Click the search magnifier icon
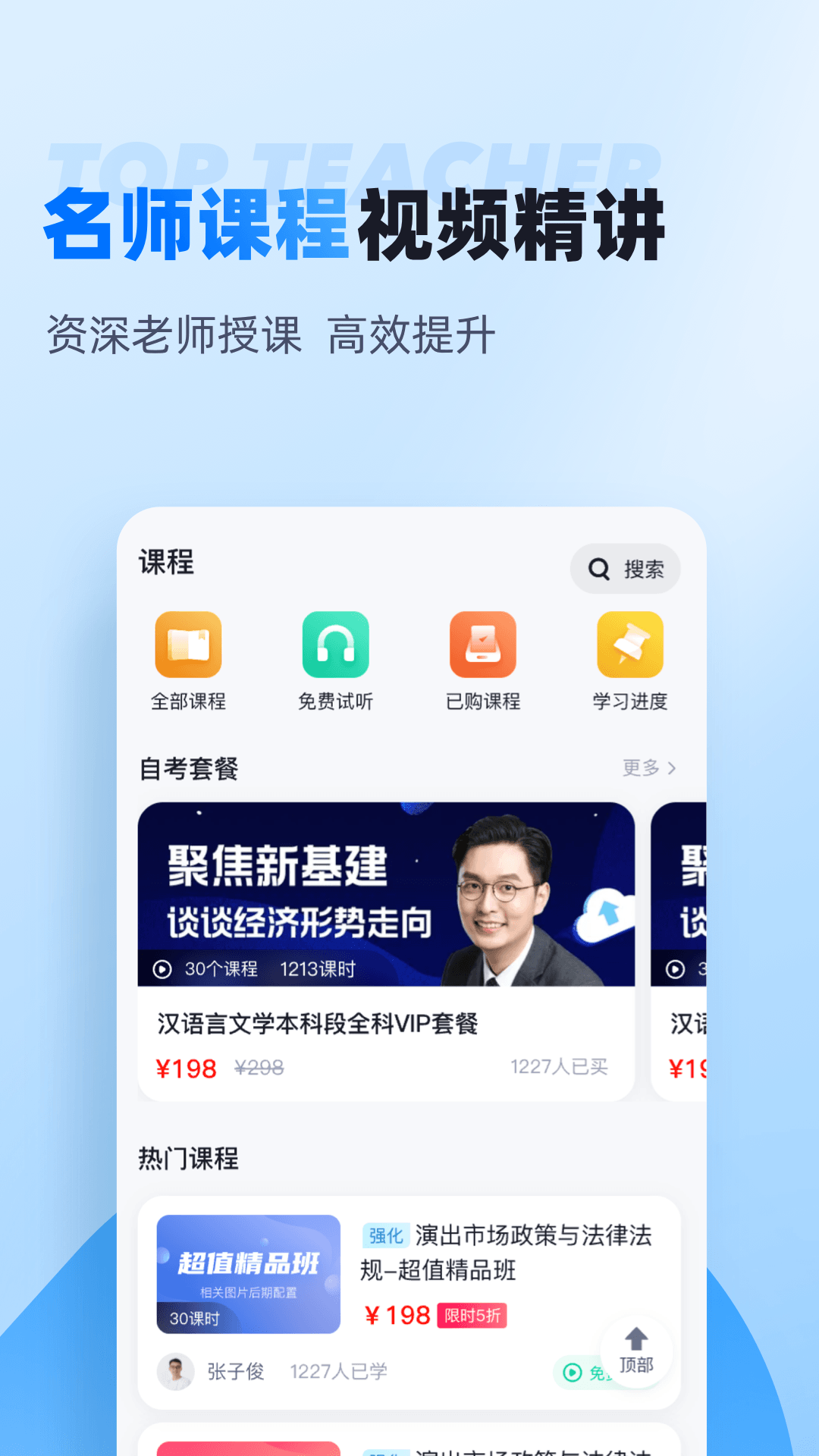Screen dimensions: 819x1456 point(598,569)
